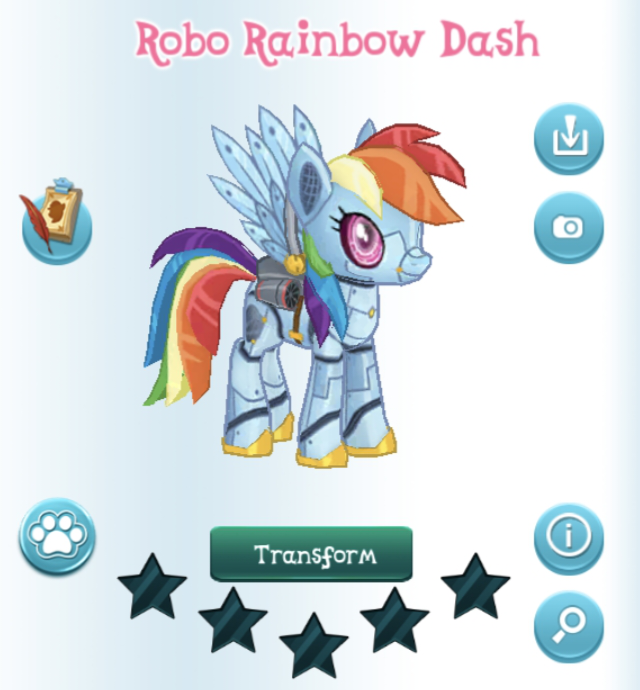Open the paw print pets button

click(x=57, y=537)
